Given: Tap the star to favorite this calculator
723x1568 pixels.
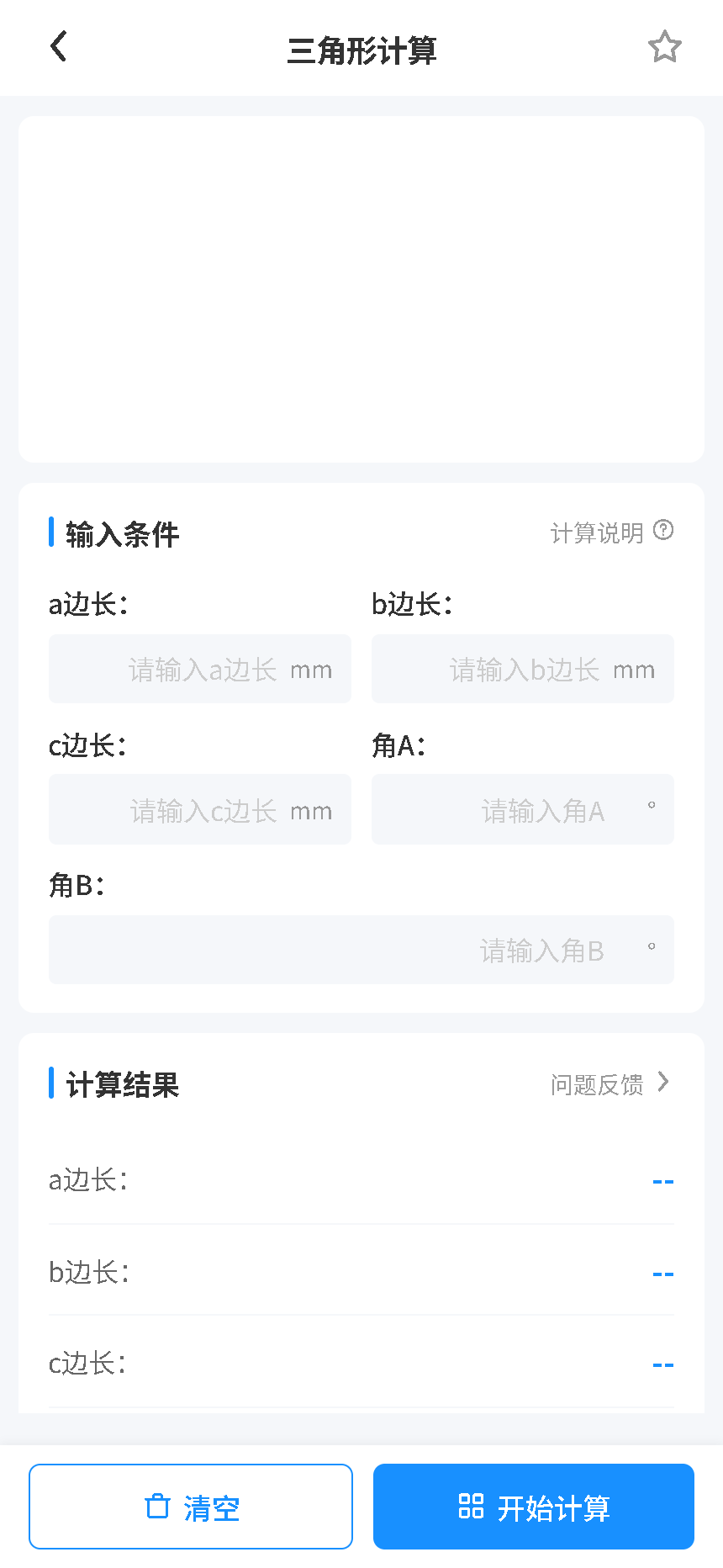Looking at the screenshot, I should pos(664,48).
